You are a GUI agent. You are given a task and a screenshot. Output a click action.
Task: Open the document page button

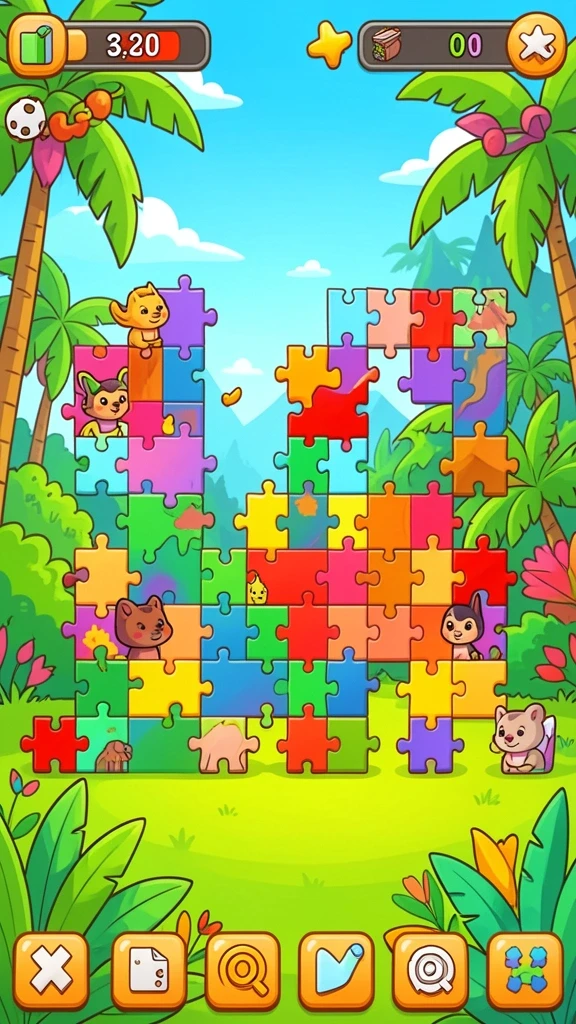pos(149,971)
